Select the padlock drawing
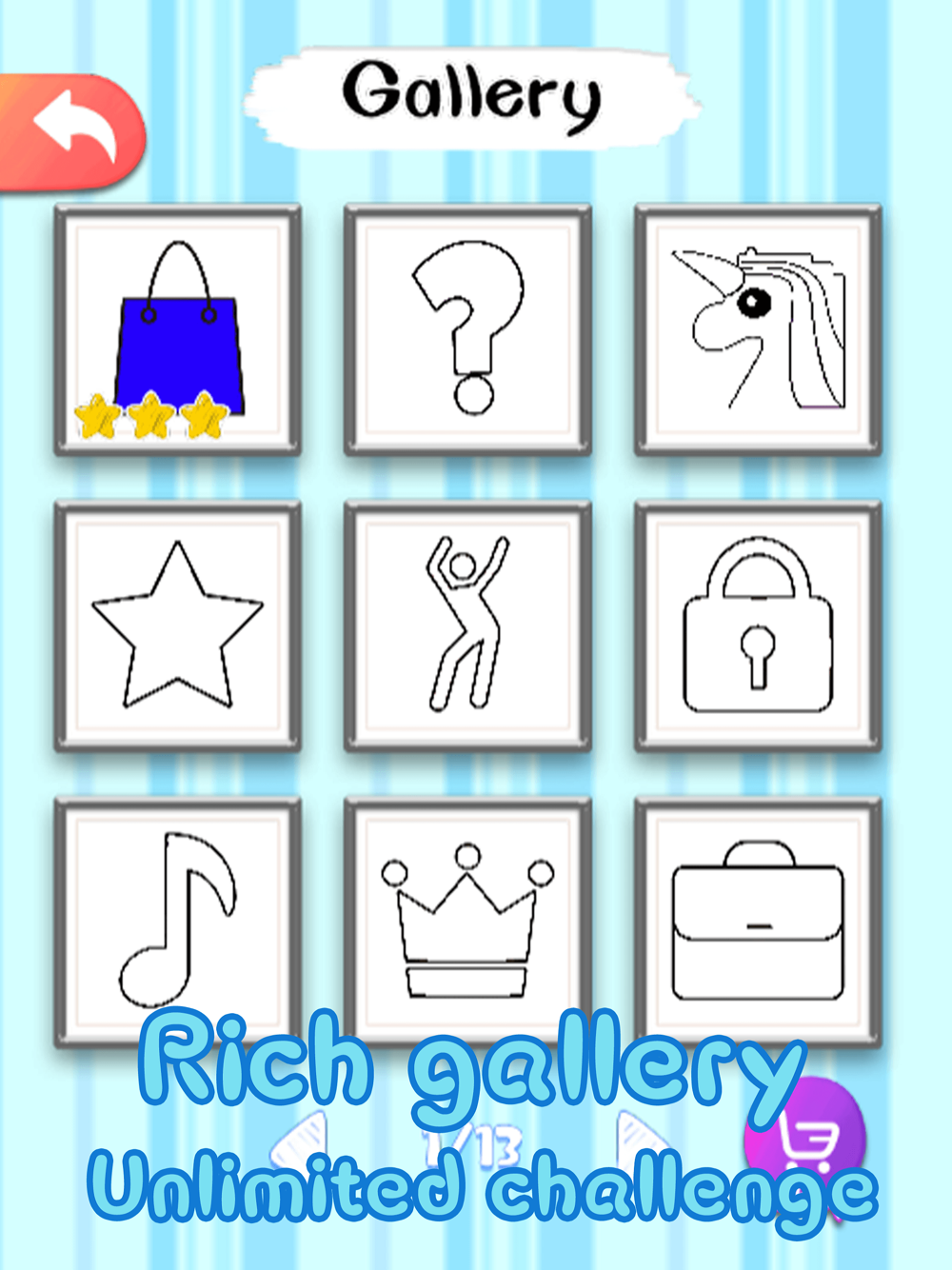Image resolution: width=952 pixels, height=1270 pixels. pyautogui.click(x=758, y=625)
